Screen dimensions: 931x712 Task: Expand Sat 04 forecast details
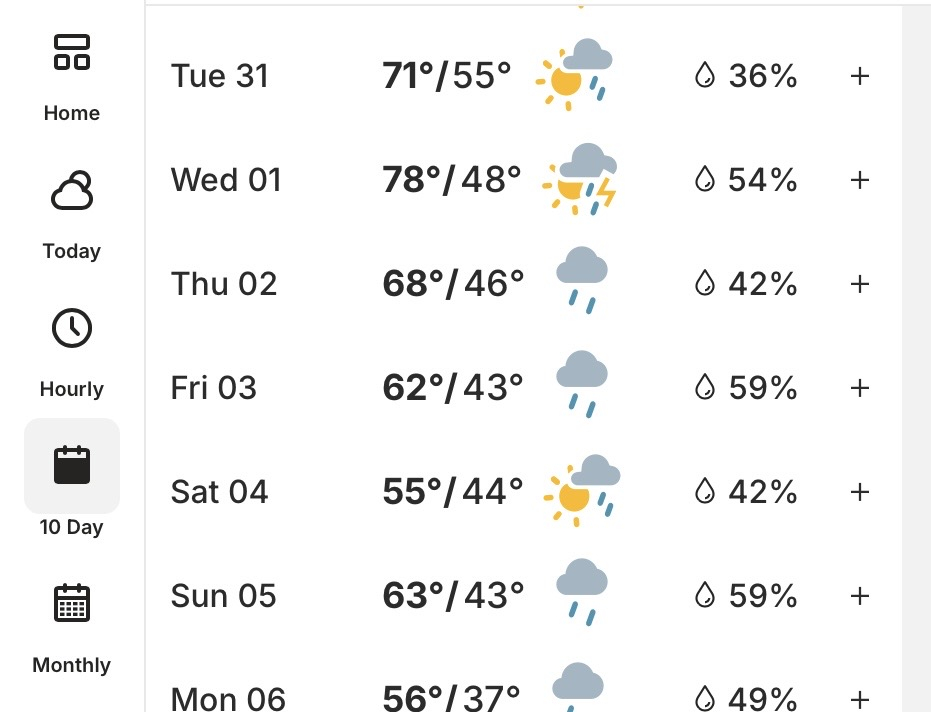(x=859, y=492)
